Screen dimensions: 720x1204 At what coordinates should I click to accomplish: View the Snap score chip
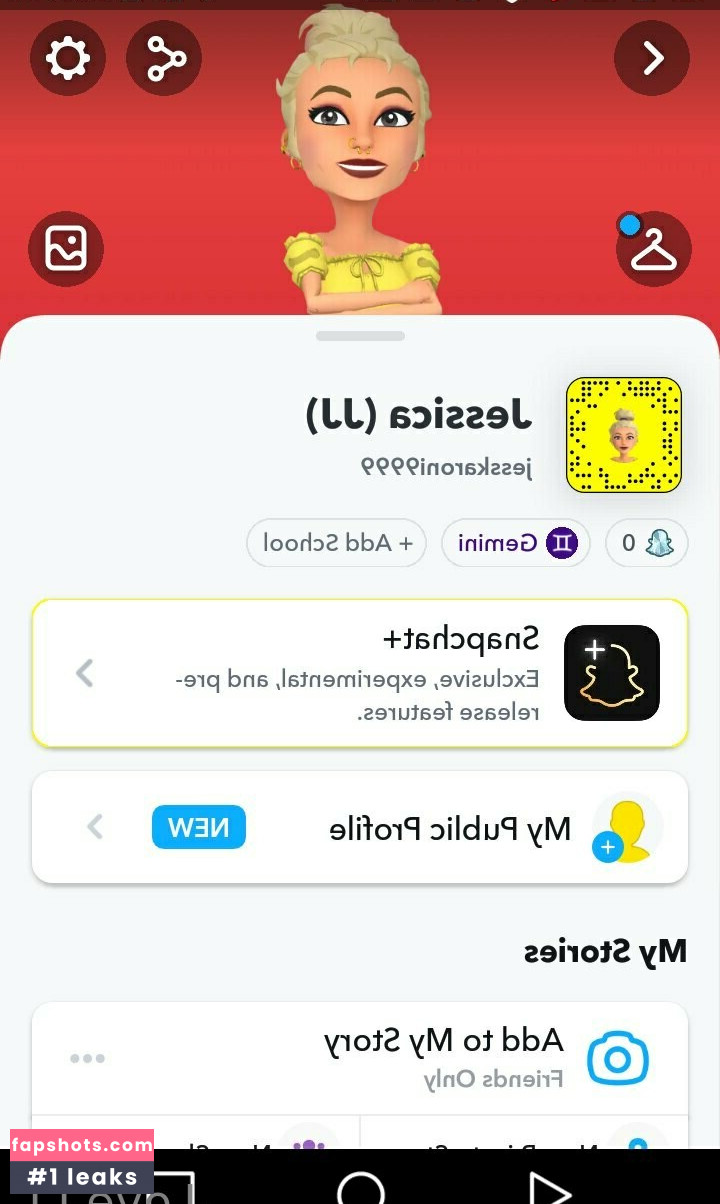tap(647, 543)
